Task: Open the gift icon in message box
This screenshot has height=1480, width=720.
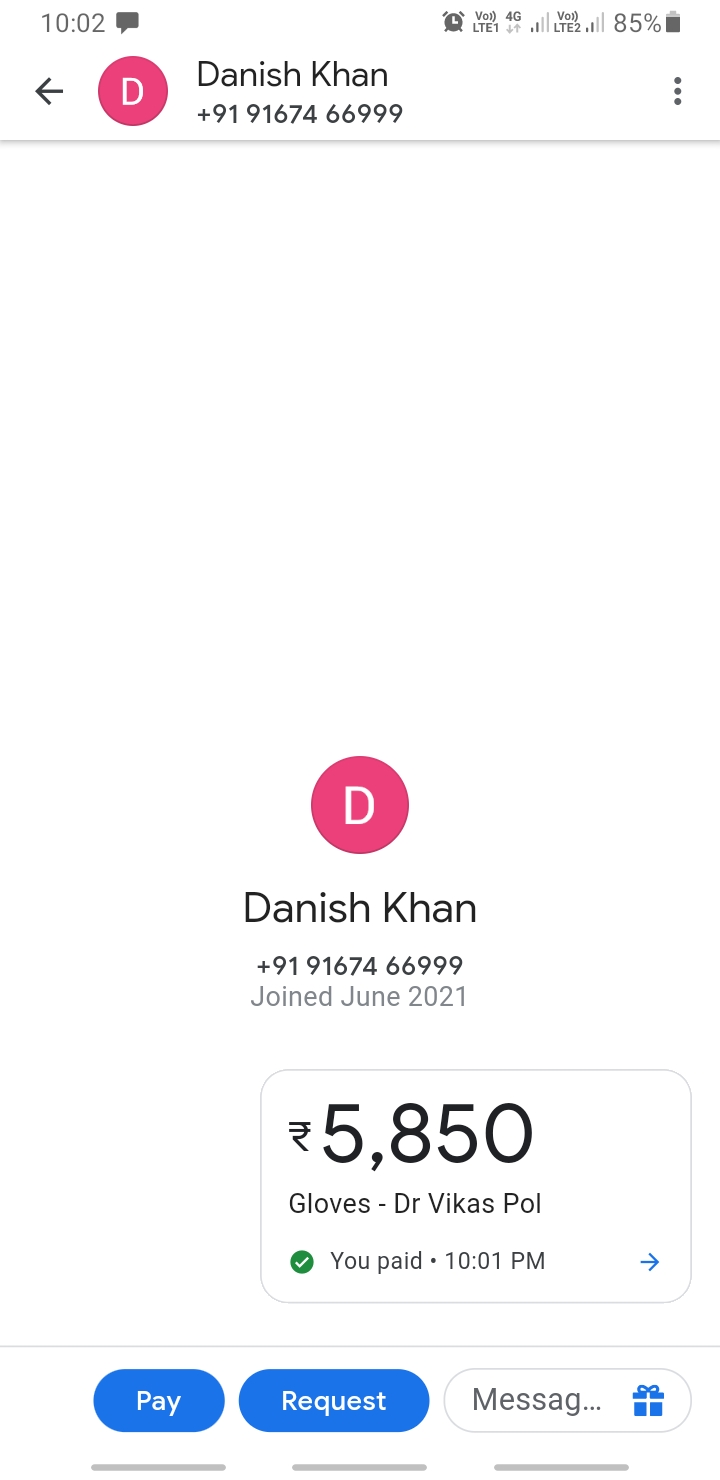Action: point(648,1401)
